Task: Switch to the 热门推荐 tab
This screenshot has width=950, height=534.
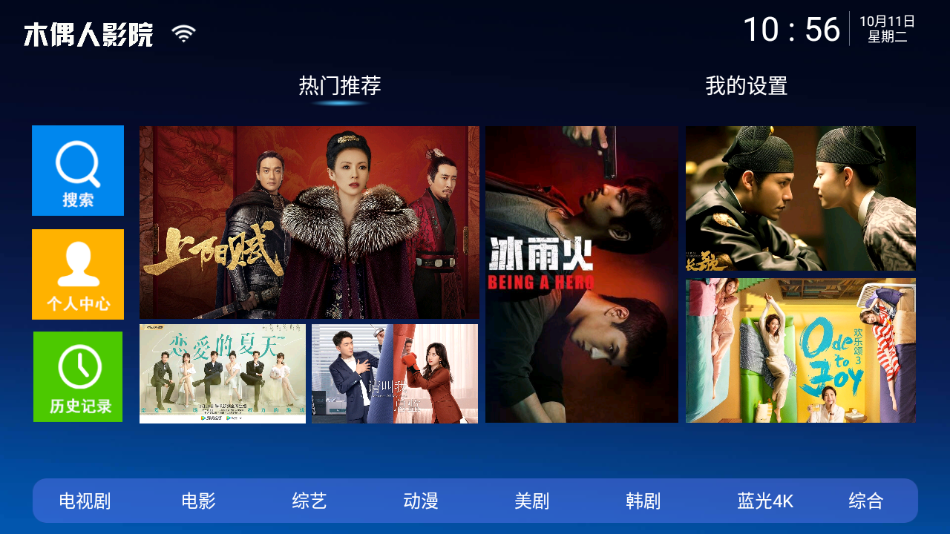Action: [340, 86]
